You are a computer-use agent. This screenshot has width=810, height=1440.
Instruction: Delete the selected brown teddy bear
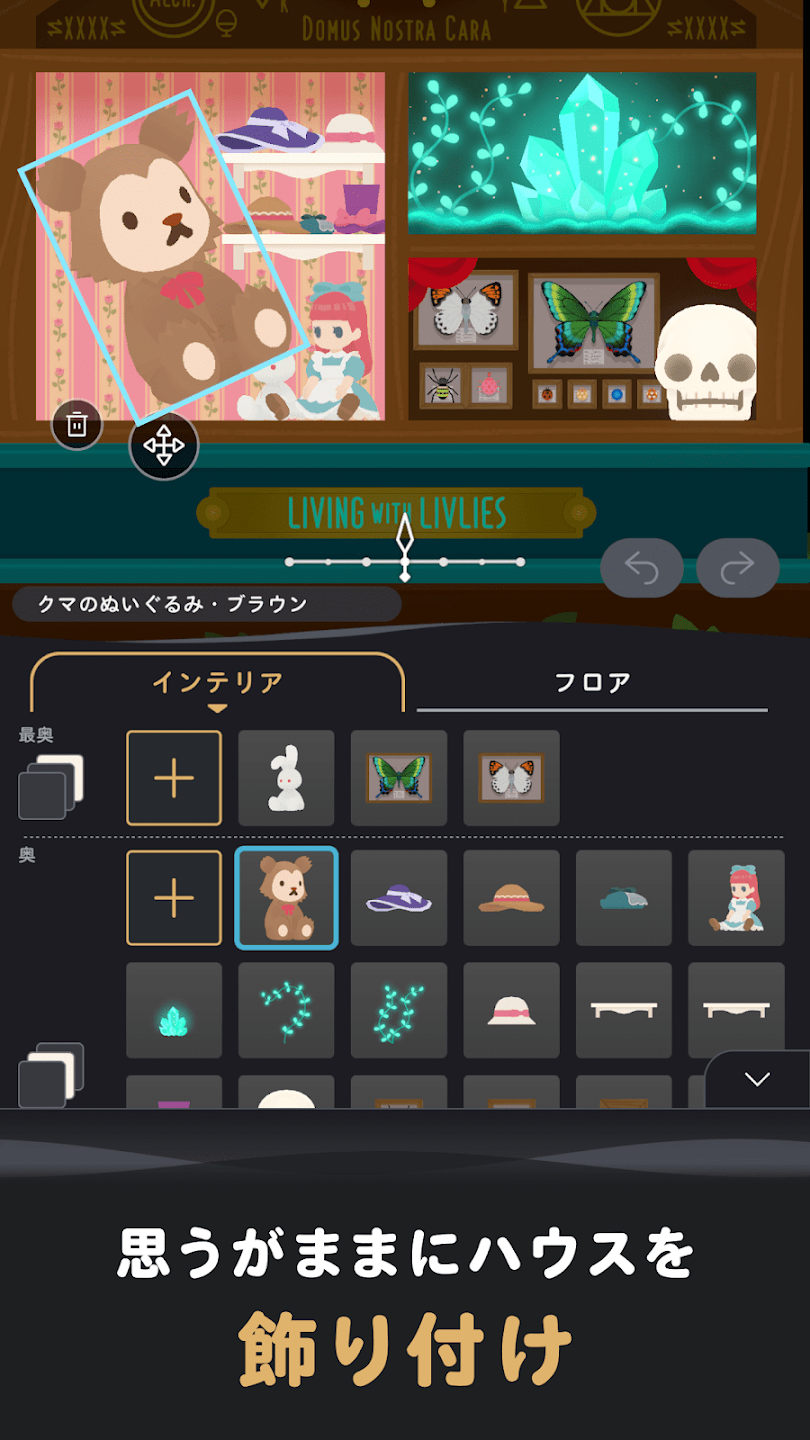point(77,425)
